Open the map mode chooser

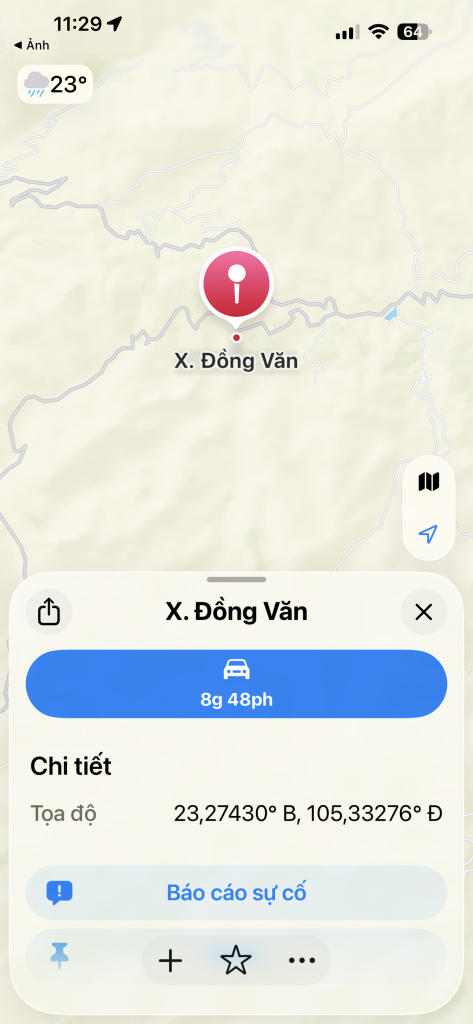tap(429, 483)
